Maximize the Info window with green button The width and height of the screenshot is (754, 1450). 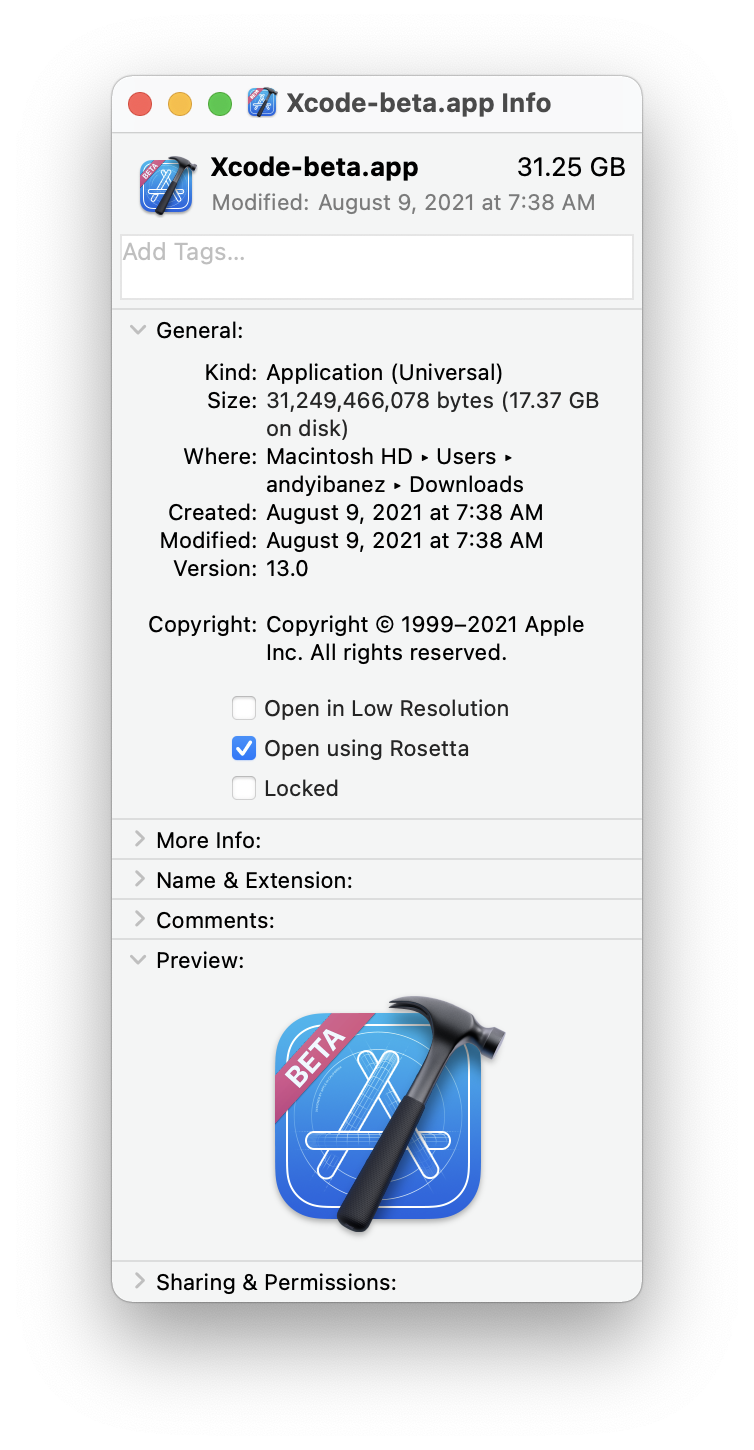coord(220,104)
